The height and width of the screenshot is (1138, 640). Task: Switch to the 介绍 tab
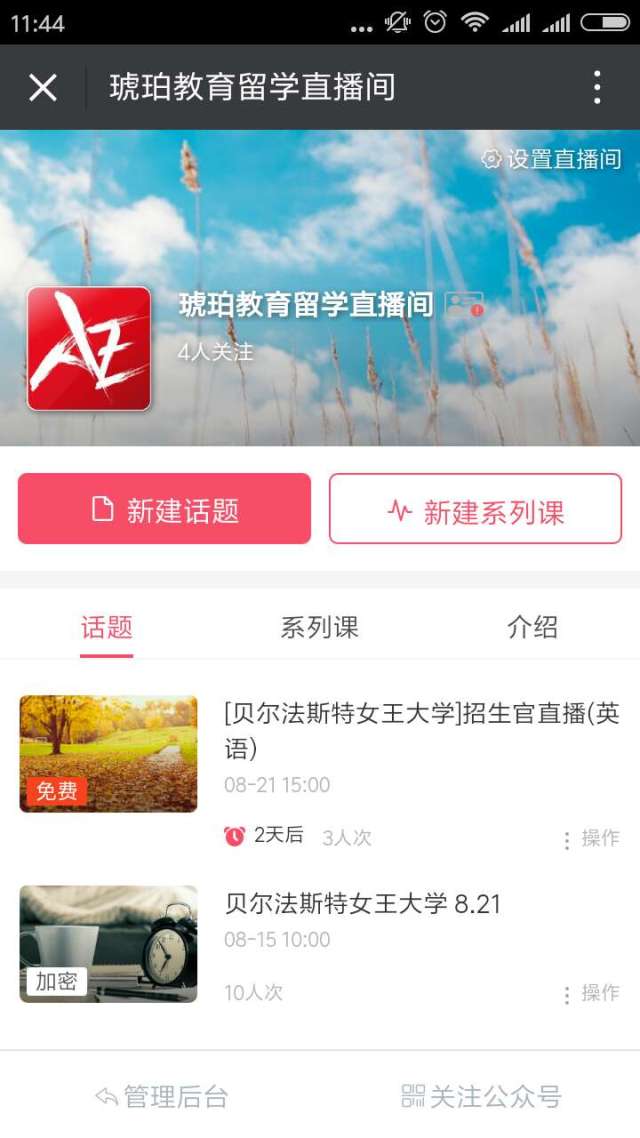tap(532, 628)
